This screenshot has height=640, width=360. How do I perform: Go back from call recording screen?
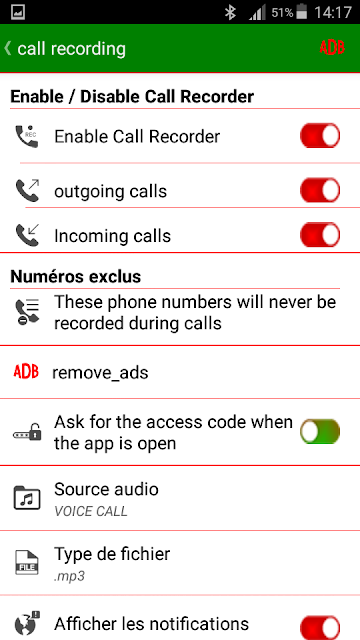pos(8,48)
